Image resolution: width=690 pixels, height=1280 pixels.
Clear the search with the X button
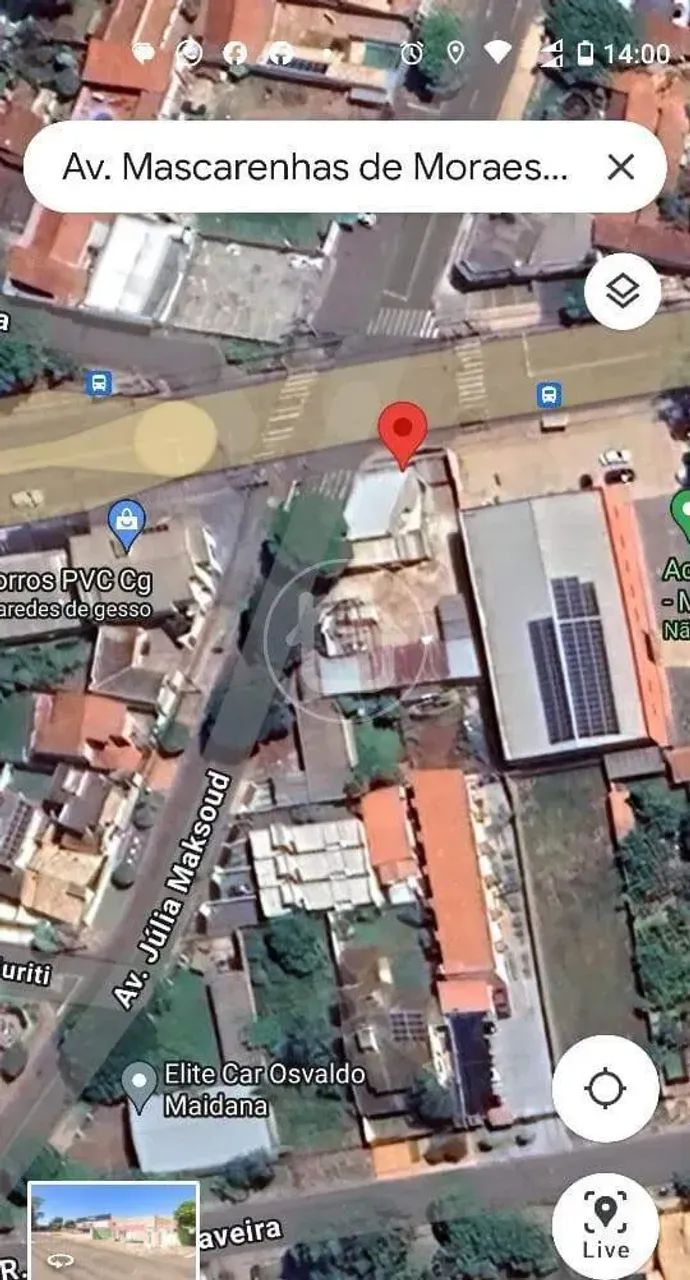620,167
